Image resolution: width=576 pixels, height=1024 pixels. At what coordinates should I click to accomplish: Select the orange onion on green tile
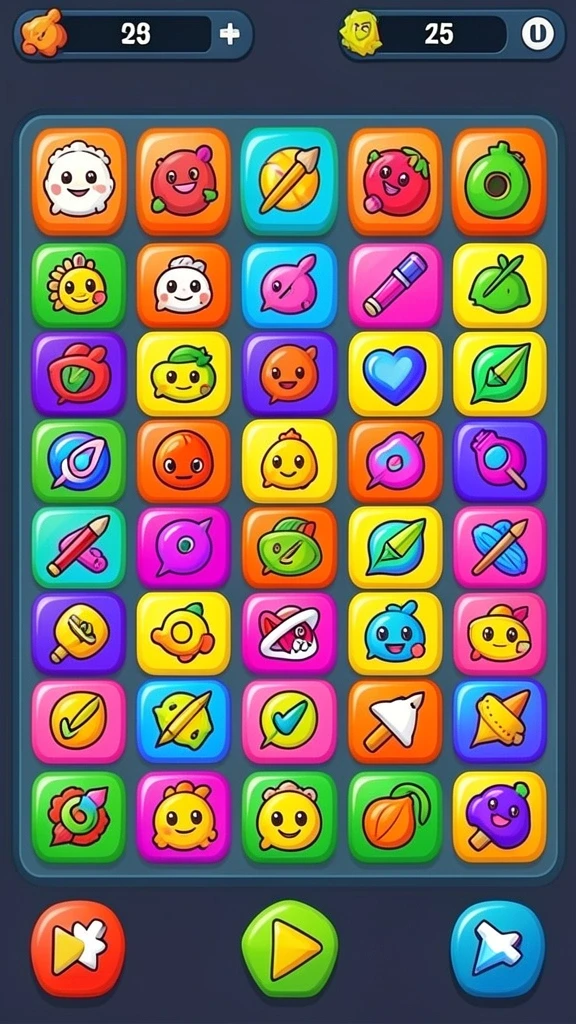[394, 816]
